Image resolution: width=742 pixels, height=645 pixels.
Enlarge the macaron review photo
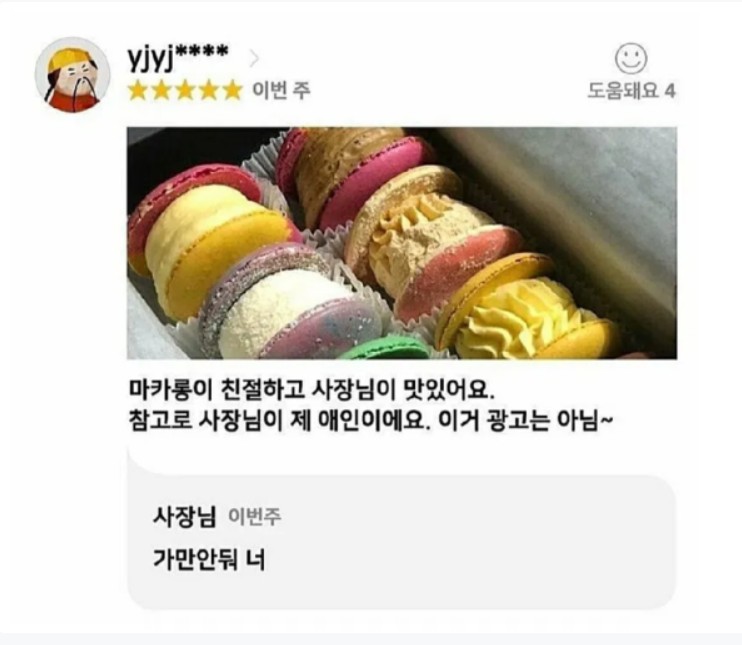point(401,243)
